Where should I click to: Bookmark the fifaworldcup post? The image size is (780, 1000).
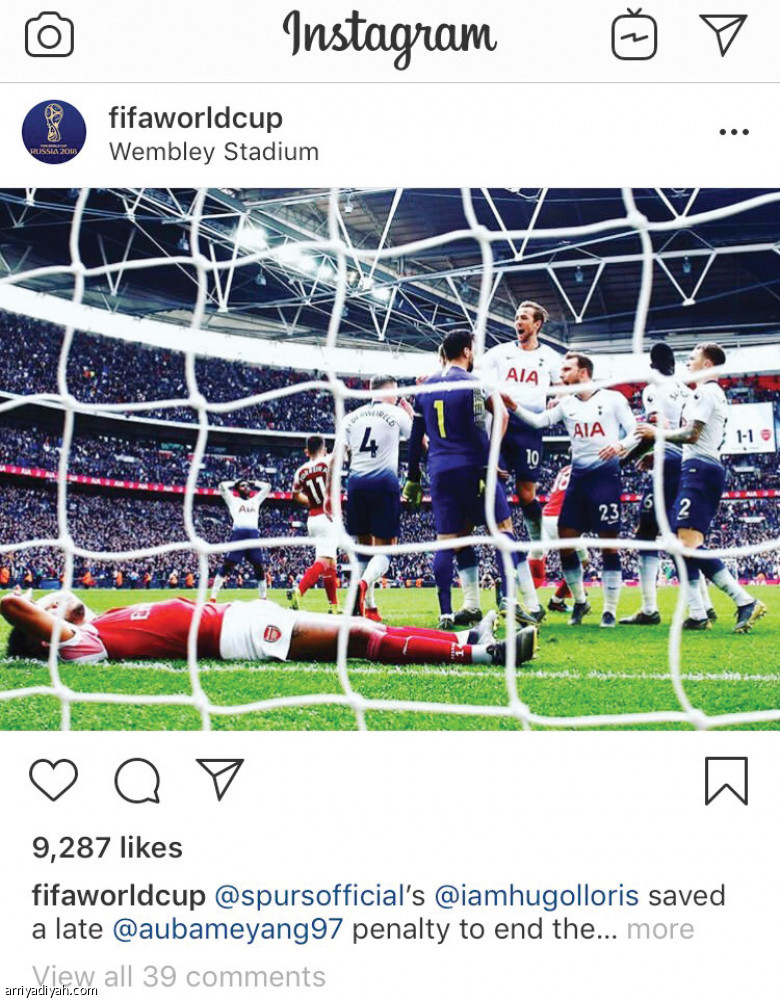point(726,780)
